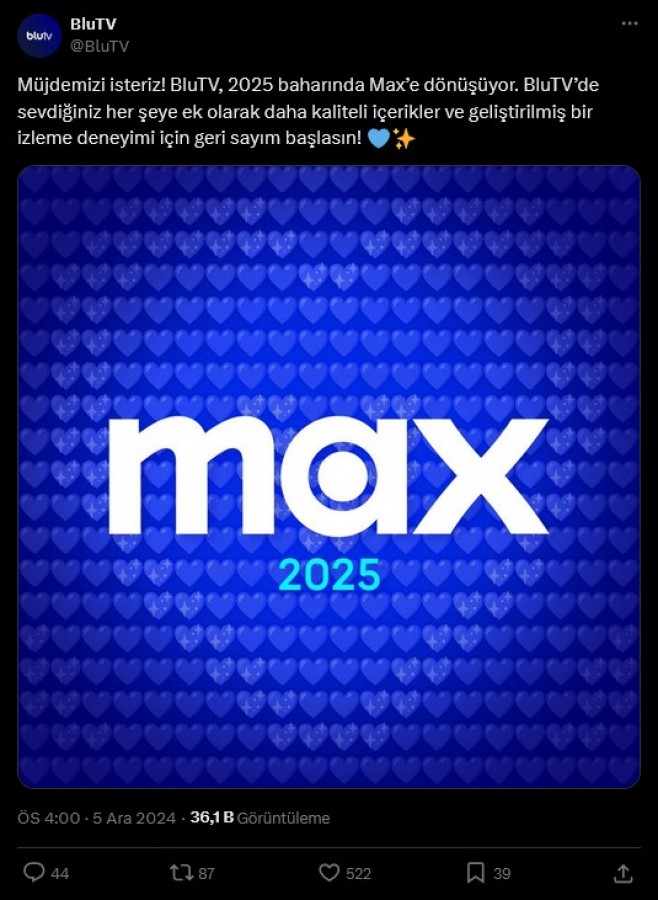
Task: Open the post timestamp 5 Ara 2024
Action: point(98,818)
